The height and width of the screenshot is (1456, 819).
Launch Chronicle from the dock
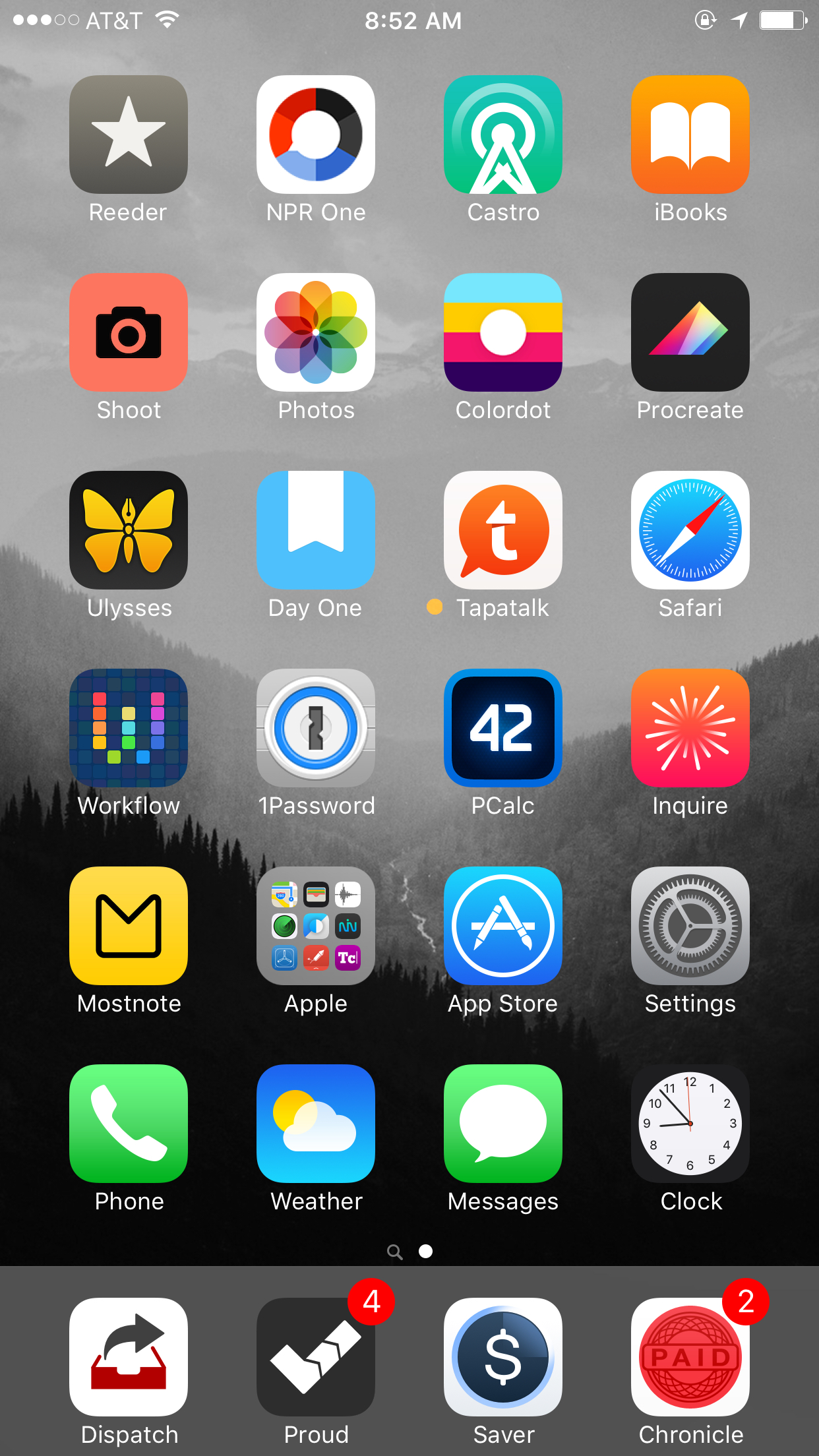coord(690,1357)
